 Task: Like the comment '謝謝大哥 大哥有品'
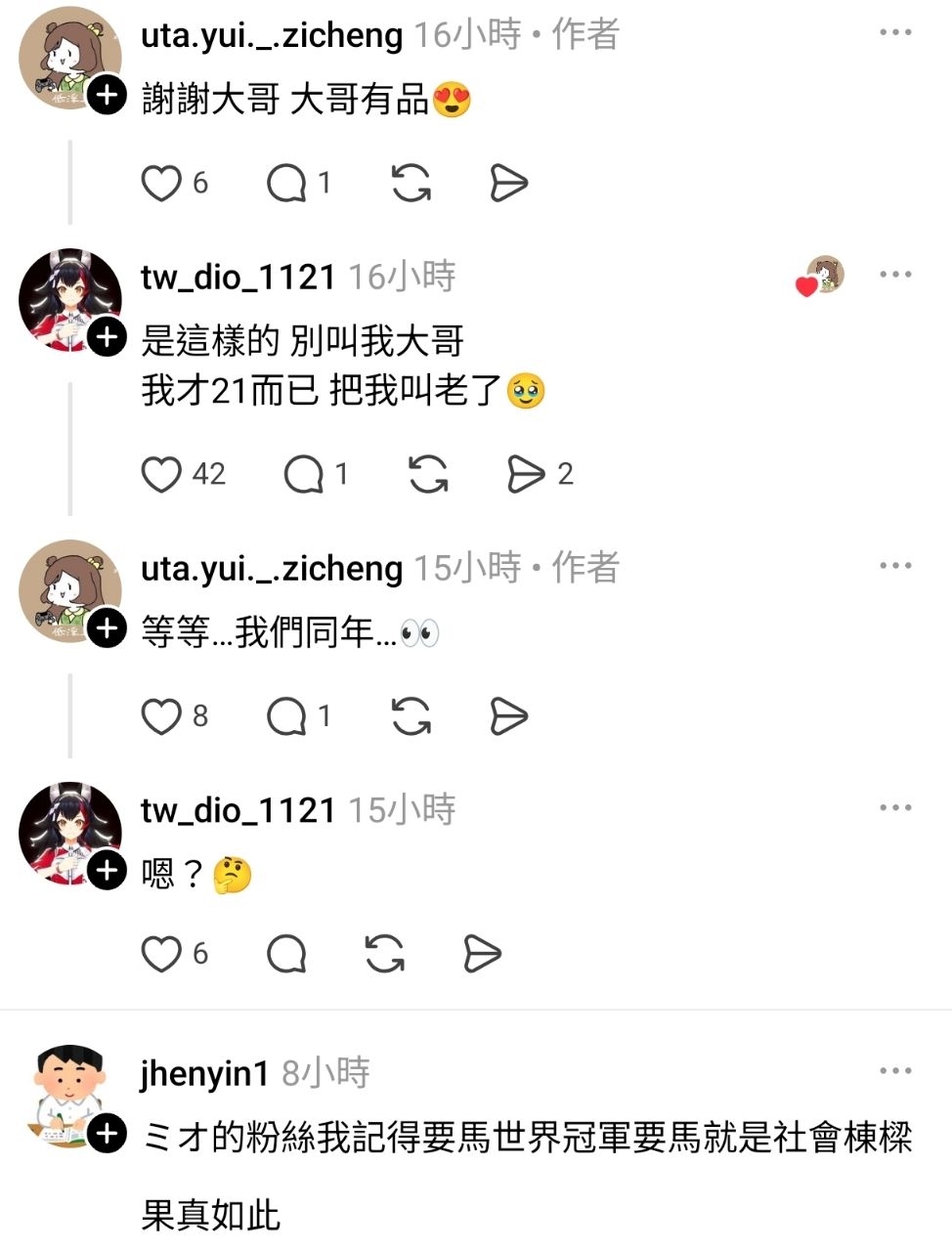(x=162, y=183)
